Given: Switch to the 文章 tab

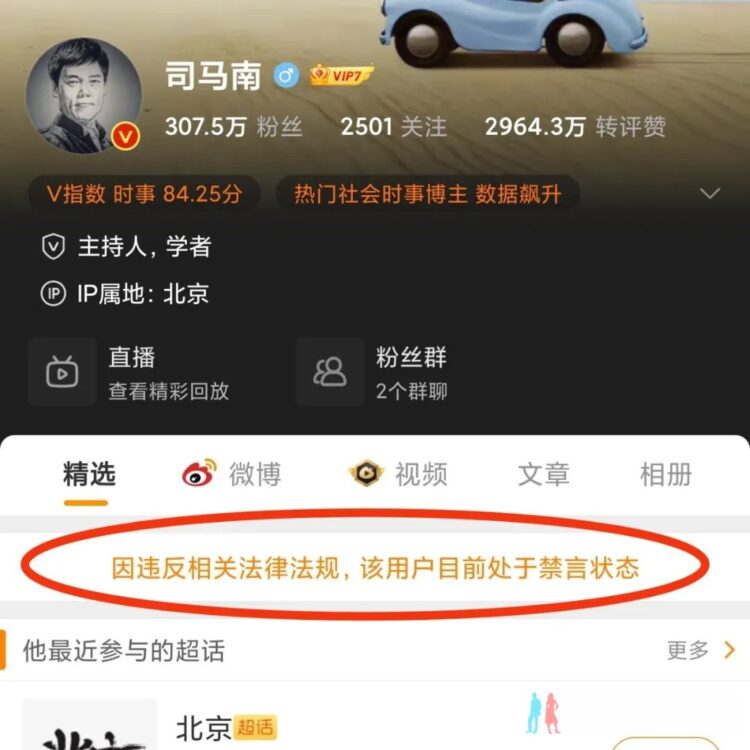Looking at the screenshot, I should point(543,474).
